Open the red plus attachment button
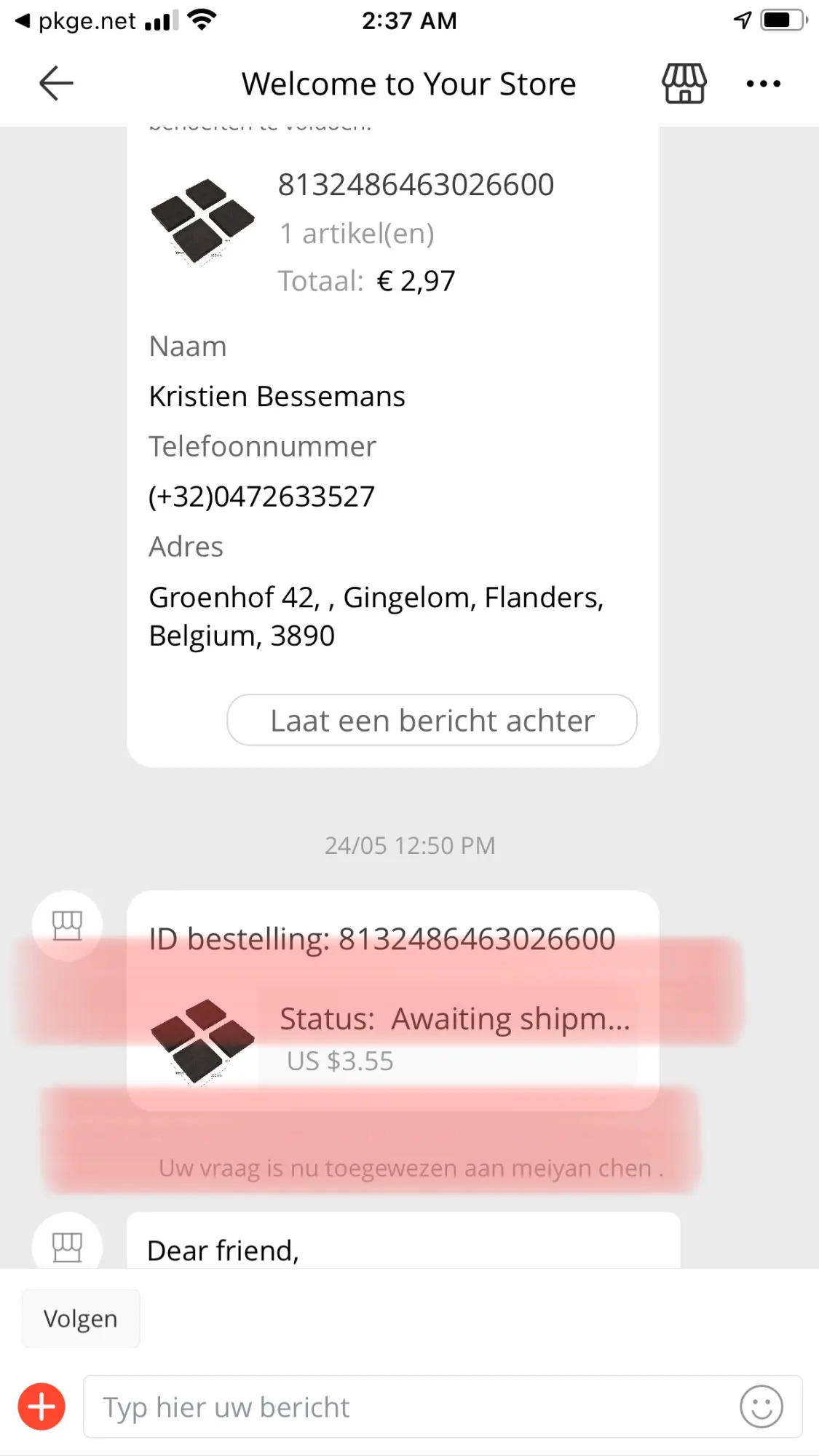Image resolution: width=819 pixels, height=1456 pixels. [x=41, y=1406]
